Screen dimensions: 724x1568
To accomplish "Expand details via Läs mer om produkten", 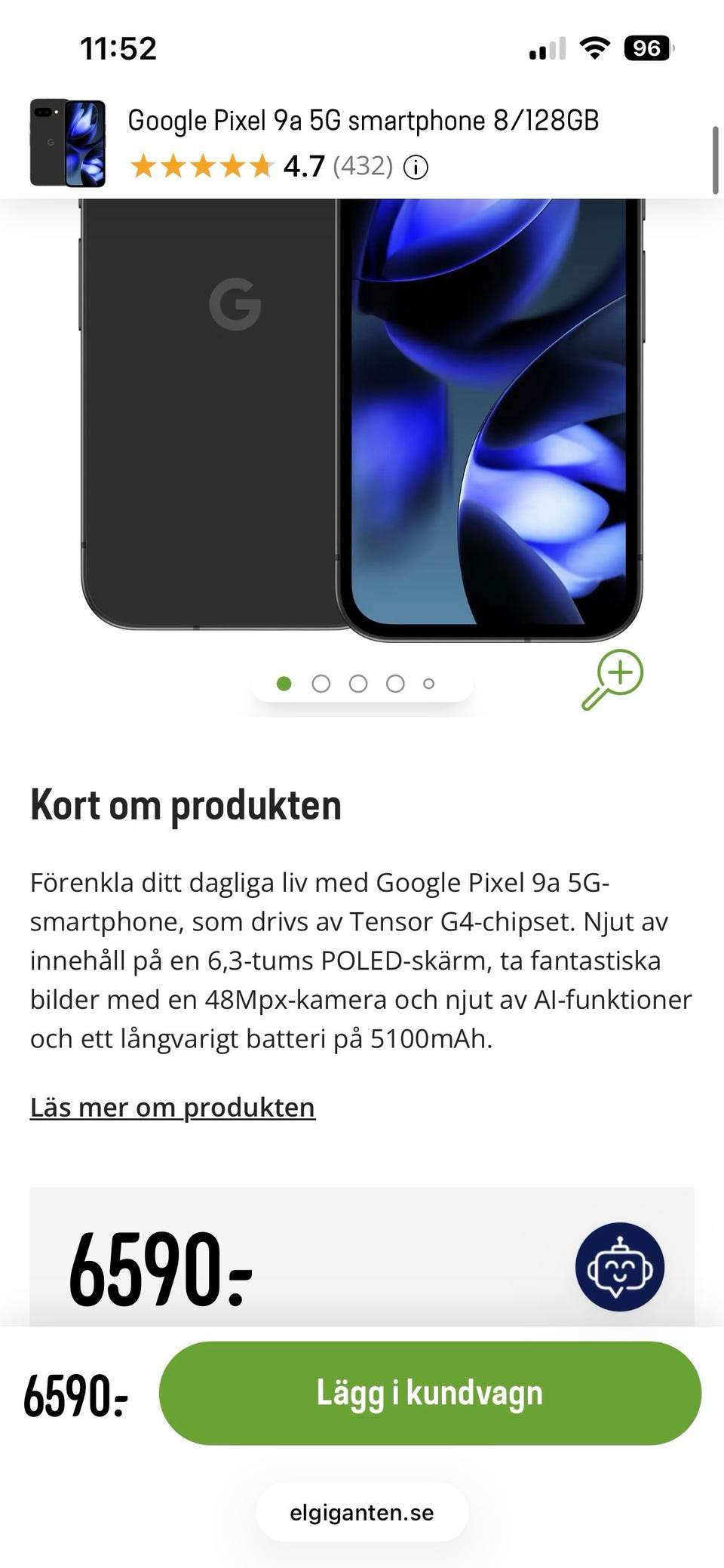I will tap(173, 1108).
